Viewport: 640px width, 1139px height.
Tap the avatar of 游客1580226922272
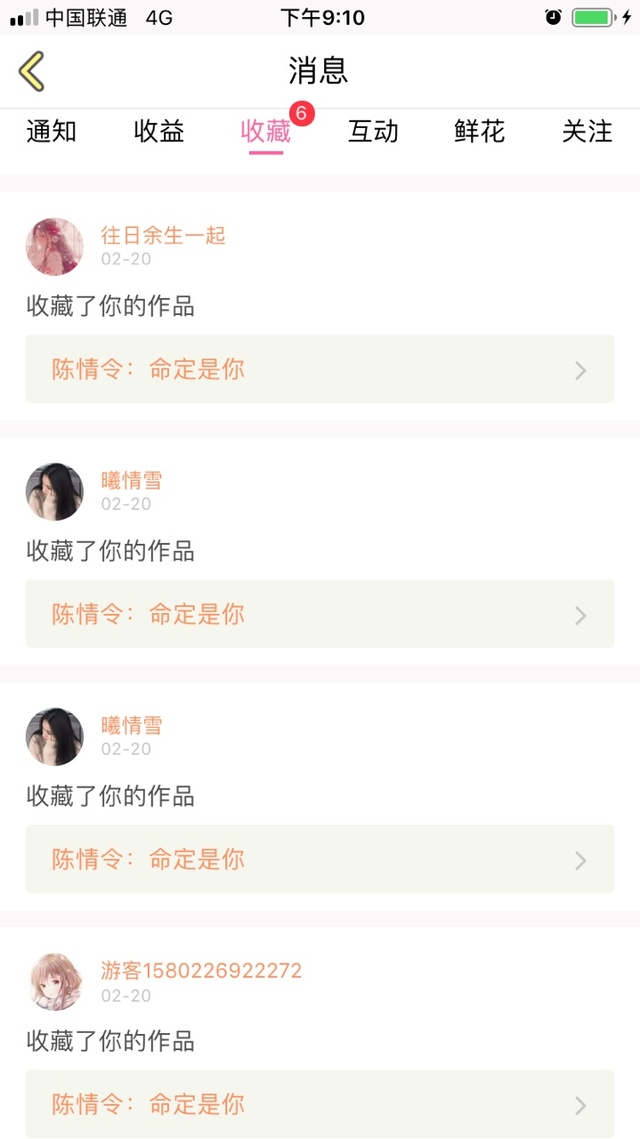point(54,981)
